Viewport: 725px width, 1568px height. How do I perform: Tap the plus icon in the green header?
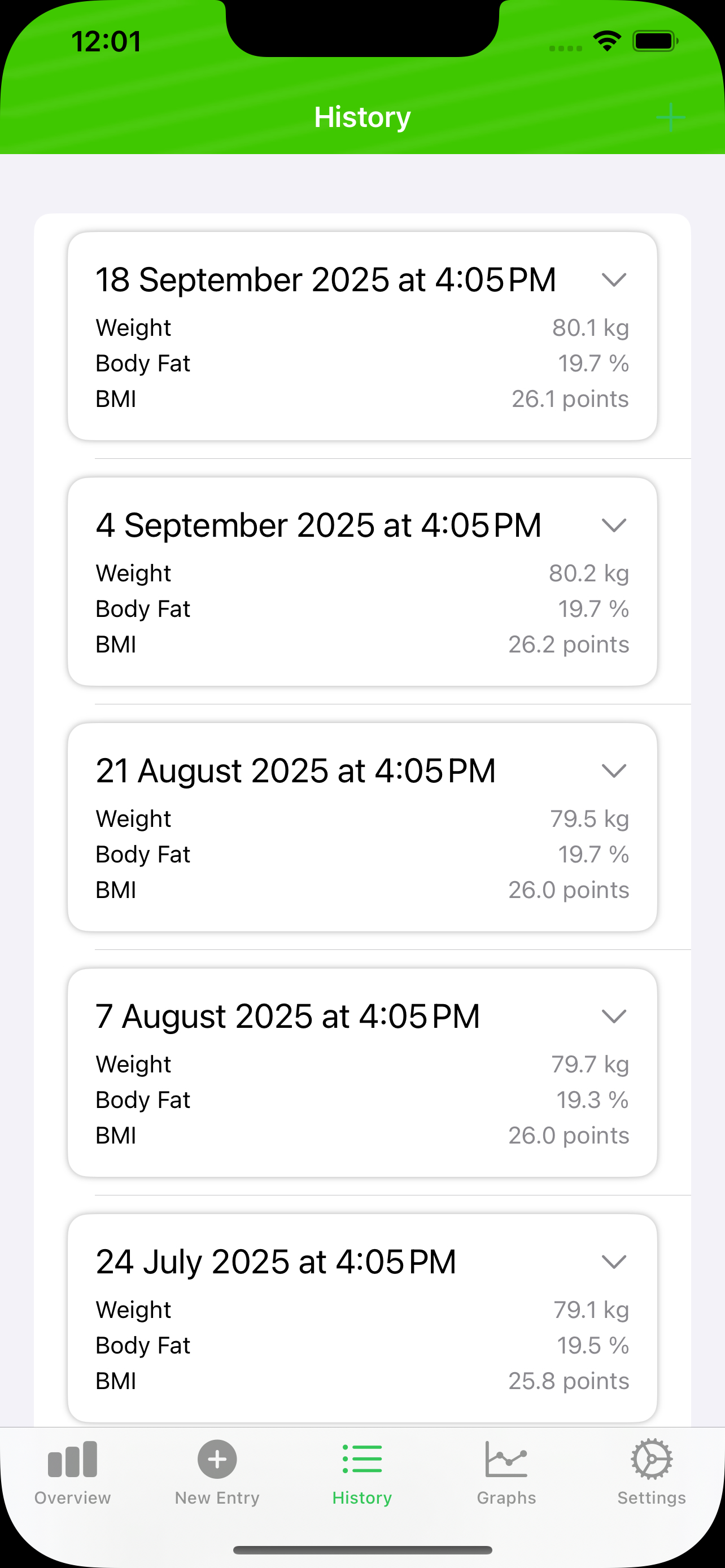pos(670,117)
